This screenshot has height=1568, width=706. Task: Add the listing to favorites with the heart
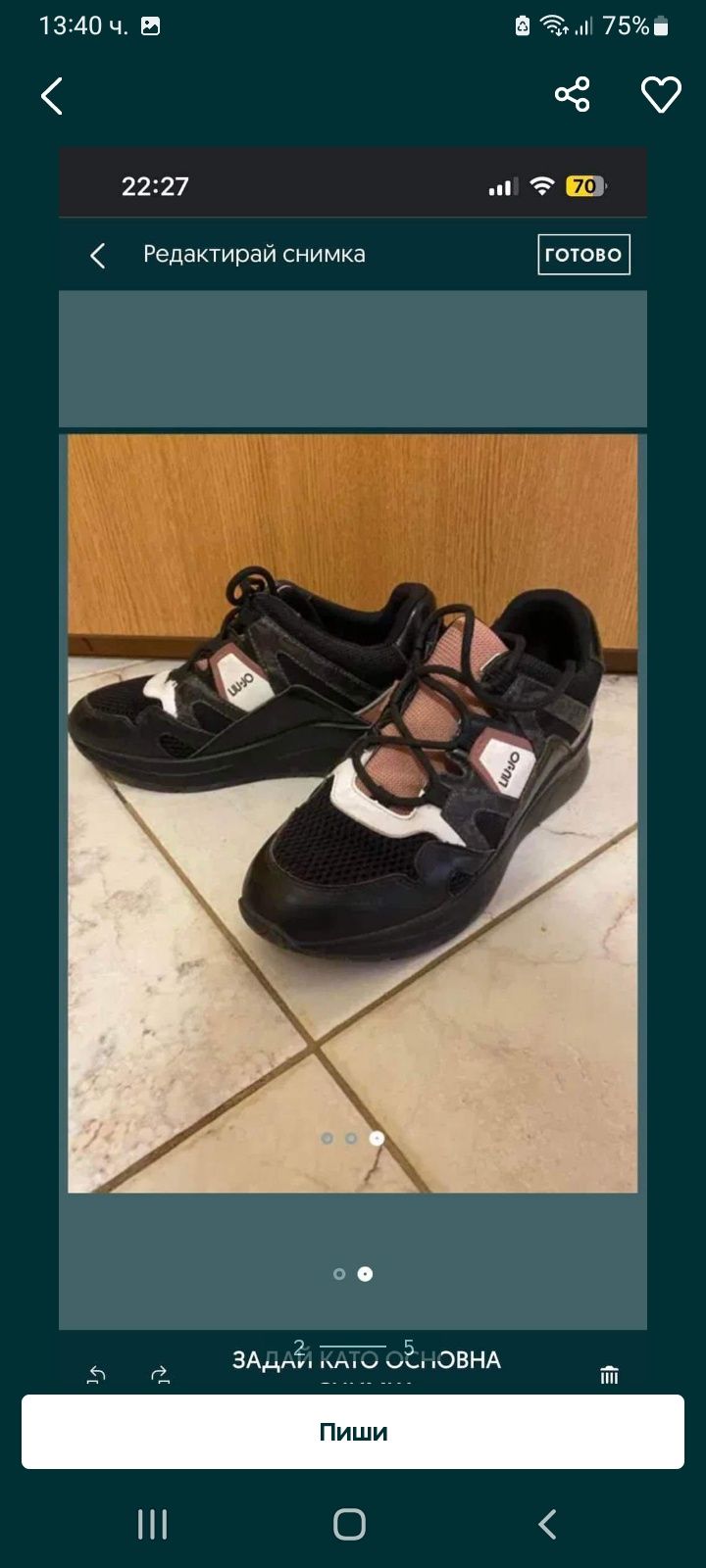(661, 95)
